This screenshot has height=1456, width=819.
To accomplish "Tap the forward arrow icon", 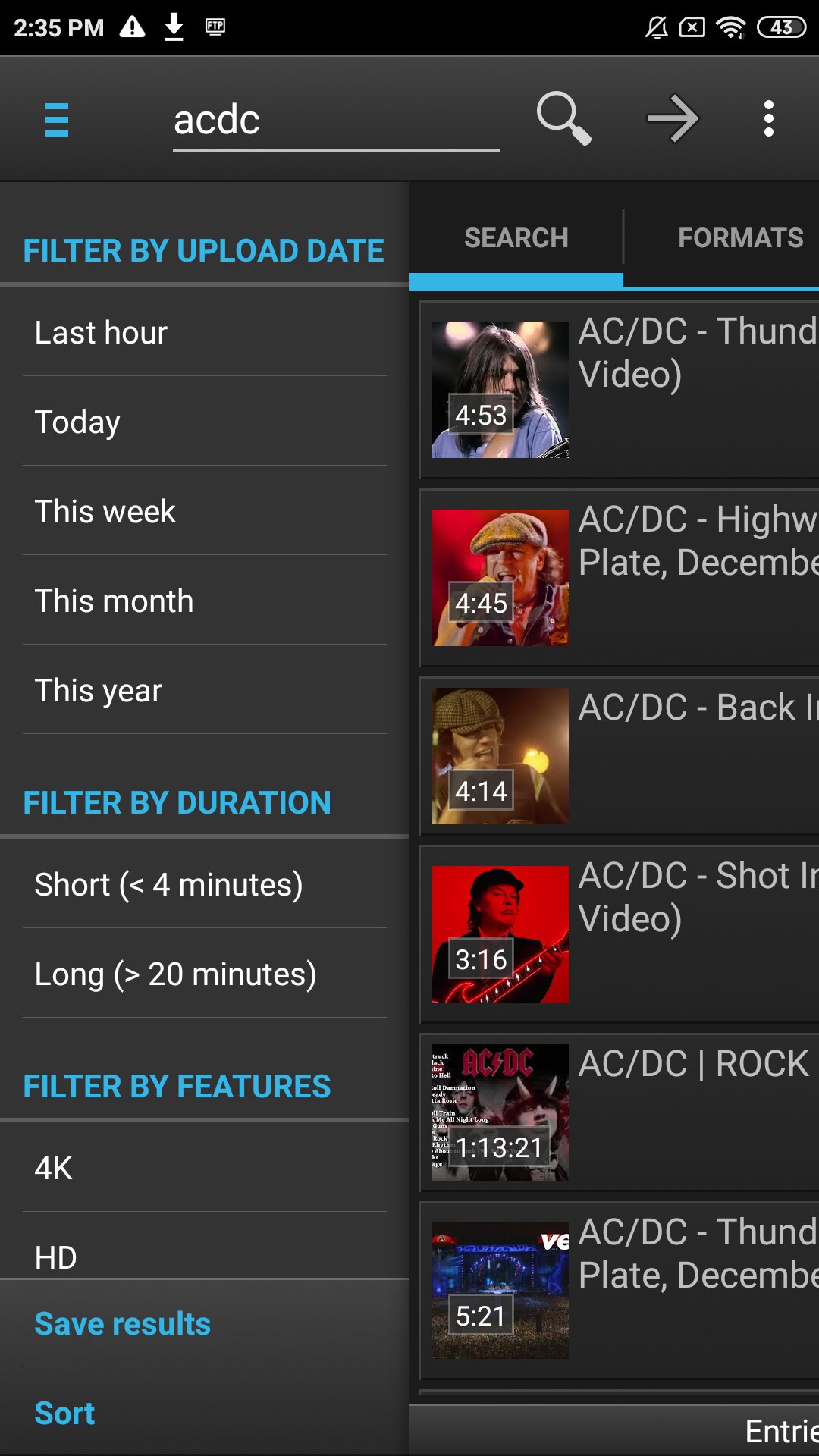I will click(673, 118).
